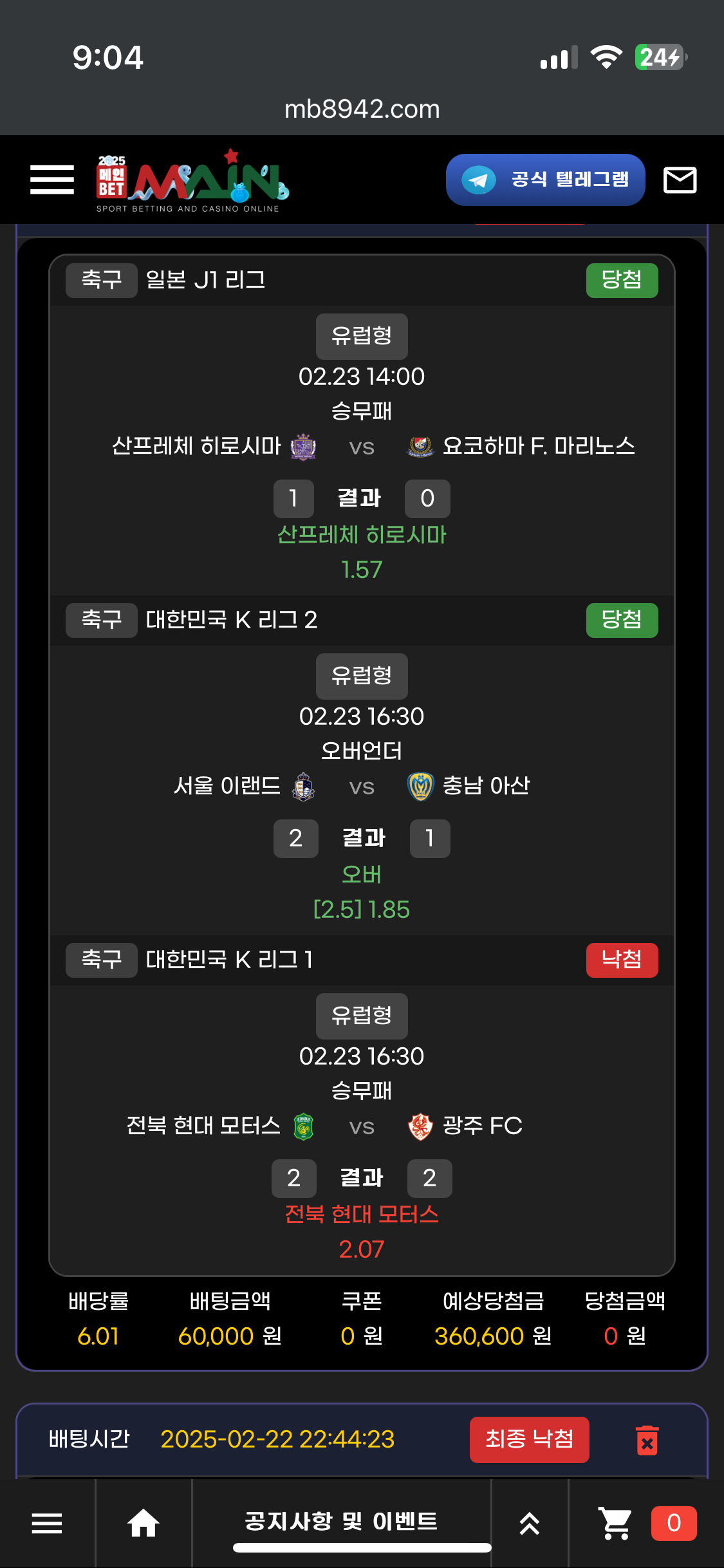Open 공지사항 및 이벤트 notices
The width and height of the screenshot is (724, 1568).
click(x=341, y=1522)
